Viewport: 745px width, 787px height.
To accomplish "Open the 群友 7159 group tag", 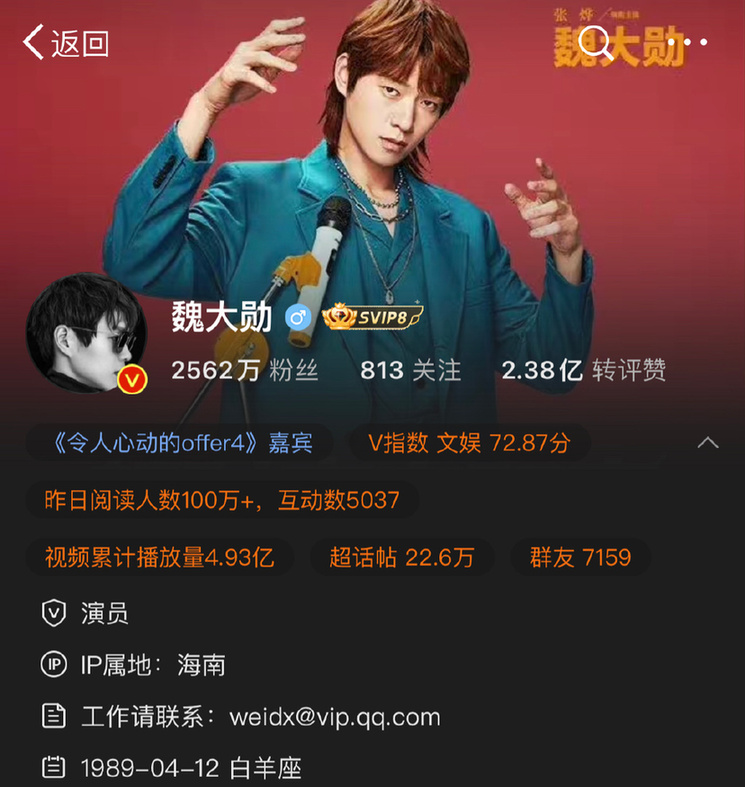I will pyautogui.click(x=581, y=557).
